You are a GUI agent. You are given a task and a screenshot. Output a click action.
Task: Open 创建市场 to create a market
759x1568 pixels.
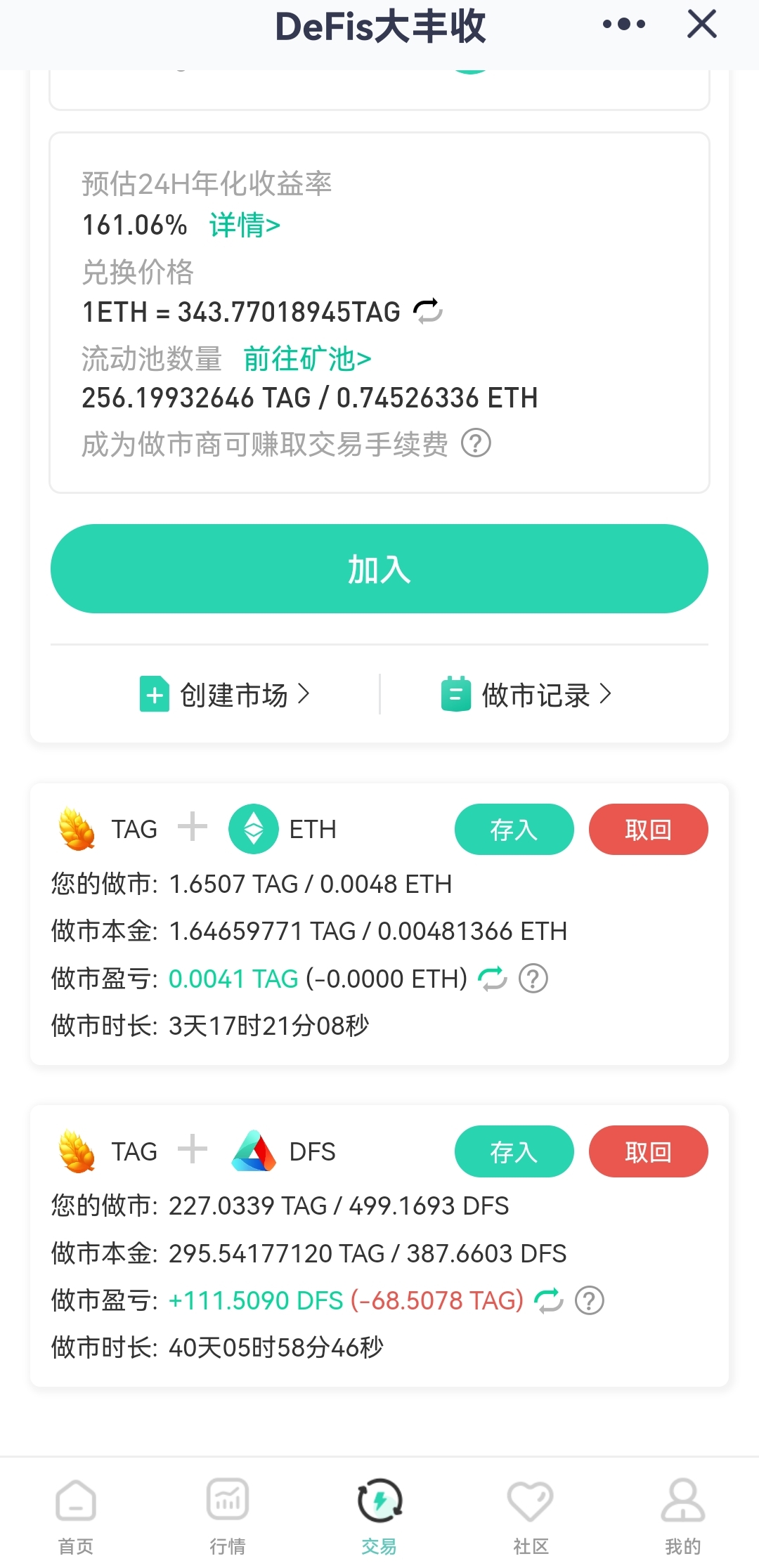225,695
